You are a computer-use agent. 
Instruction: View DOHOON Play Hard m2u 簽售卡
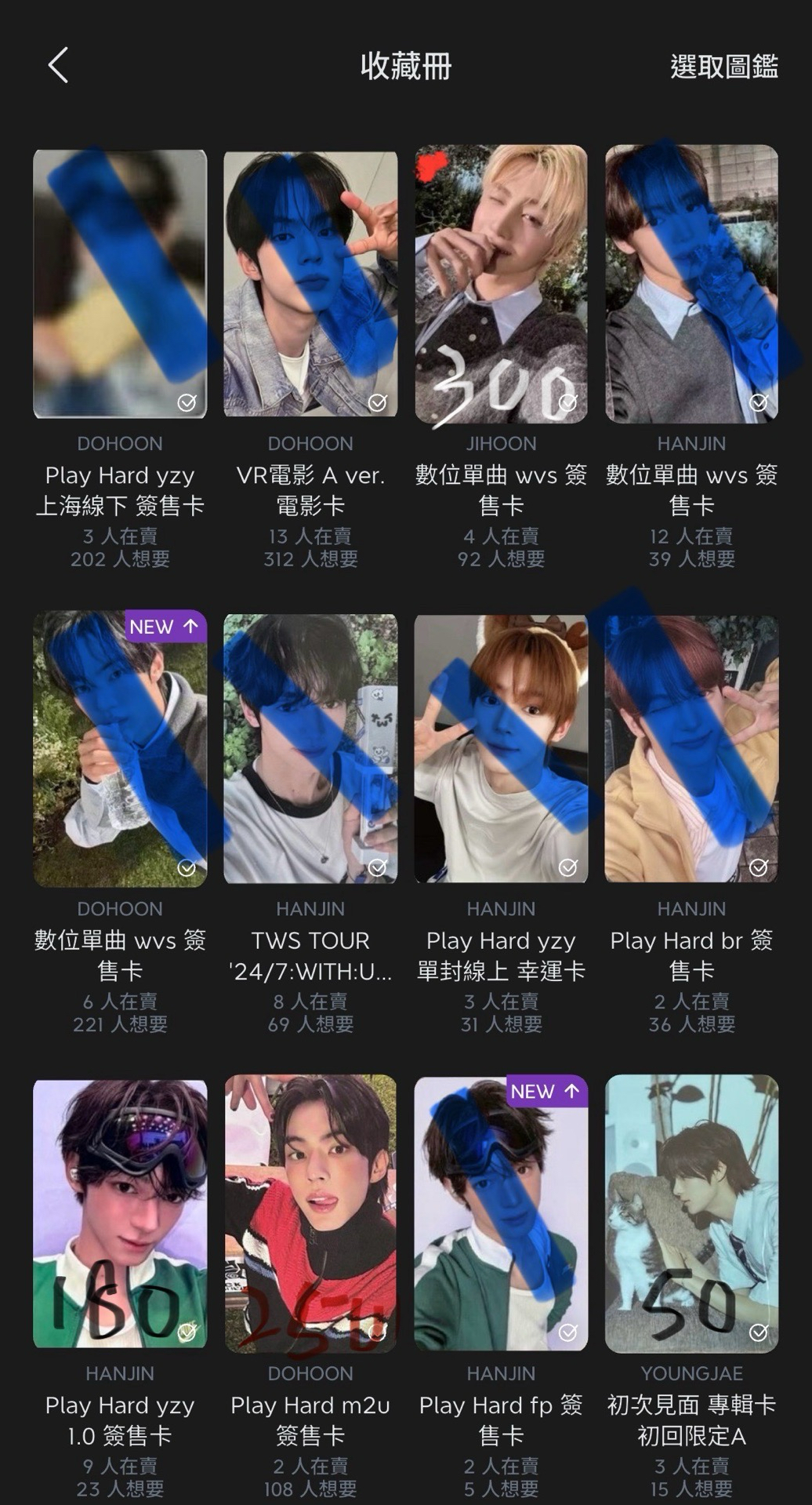pyautogui.click(x=310, y=1213)
